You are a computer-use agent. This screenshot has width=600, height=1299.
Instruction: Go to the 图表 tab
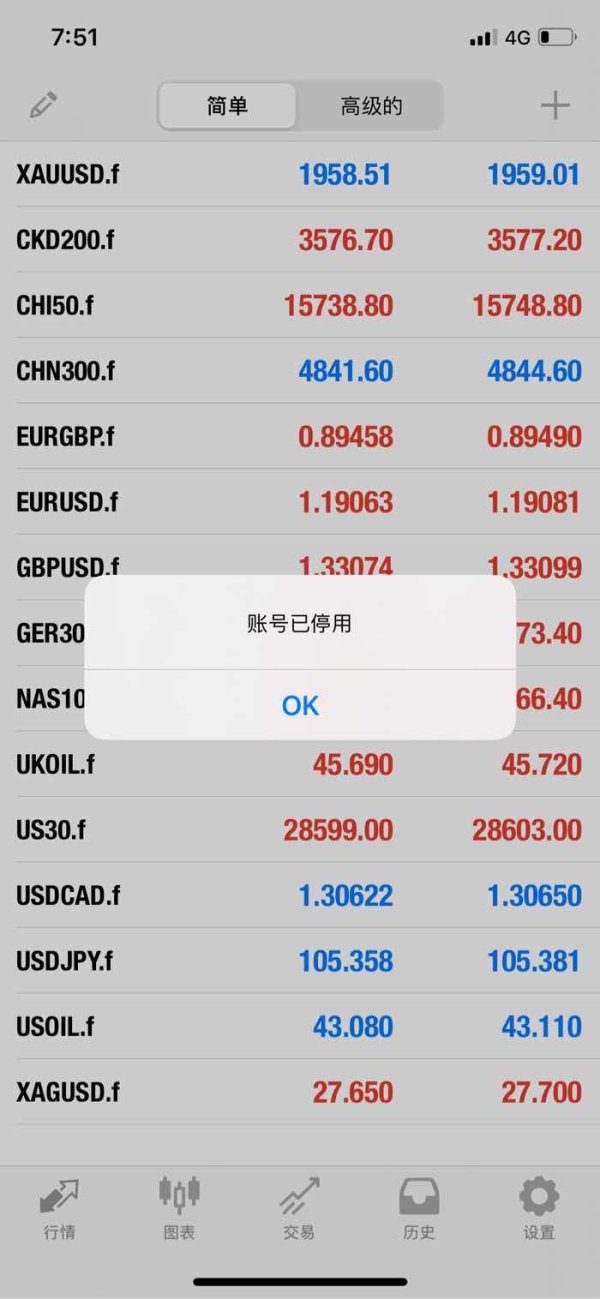(x=179, y=1208)
